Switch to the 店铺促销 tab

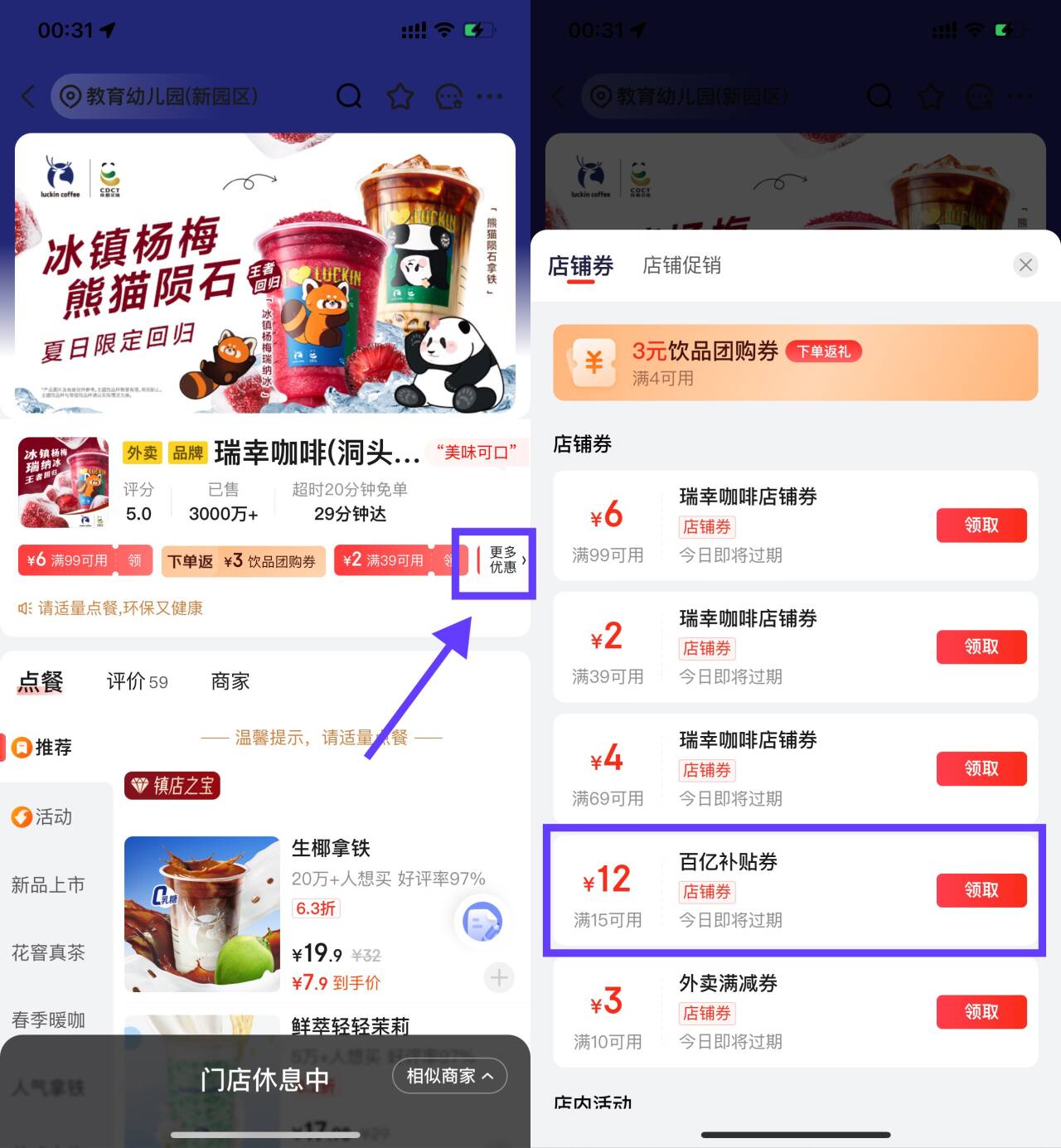tap(681, 265)
